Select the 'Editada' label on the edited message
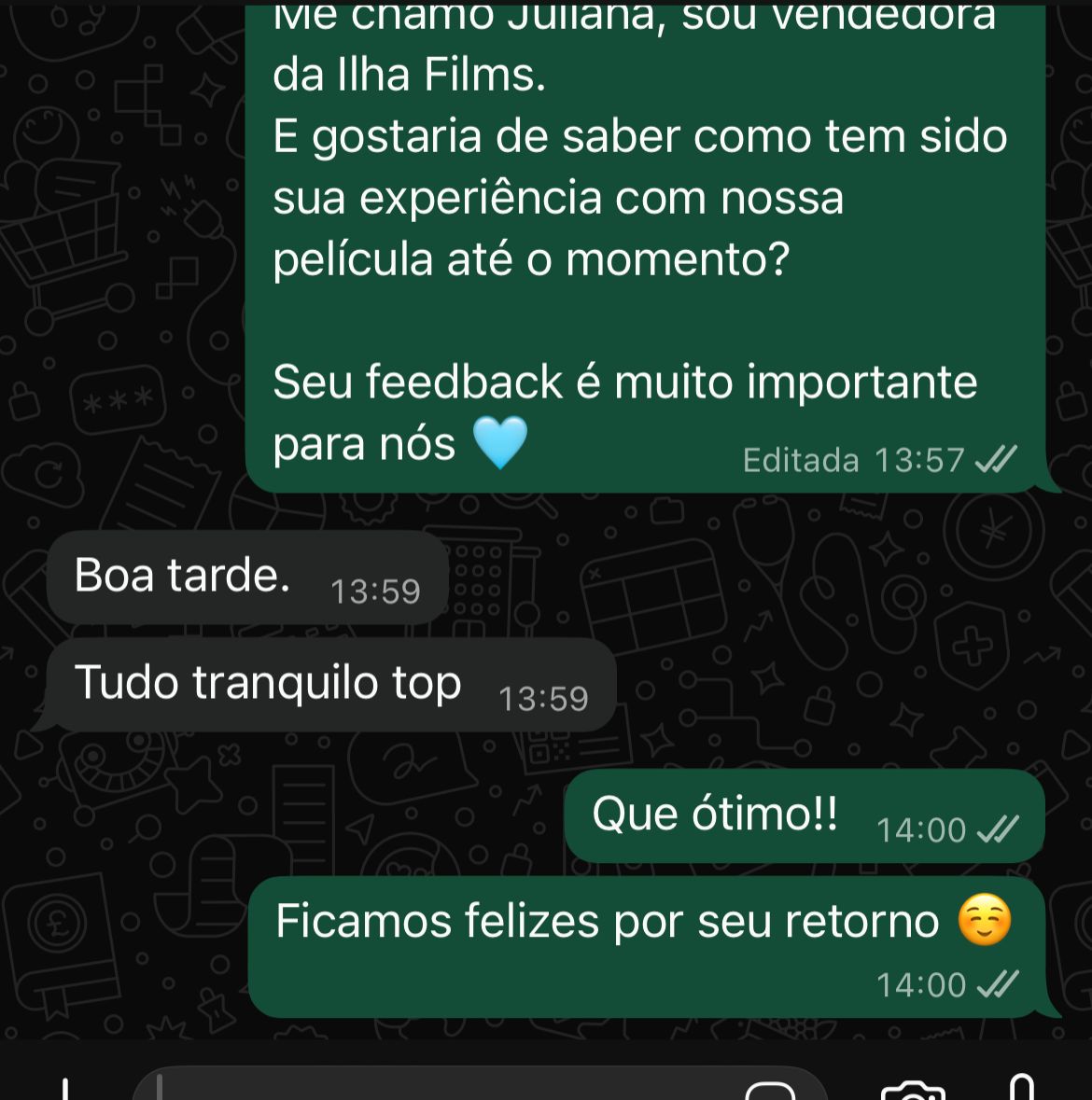The width and height of the screenshot is (1092, 1100). tap(801, 459)
